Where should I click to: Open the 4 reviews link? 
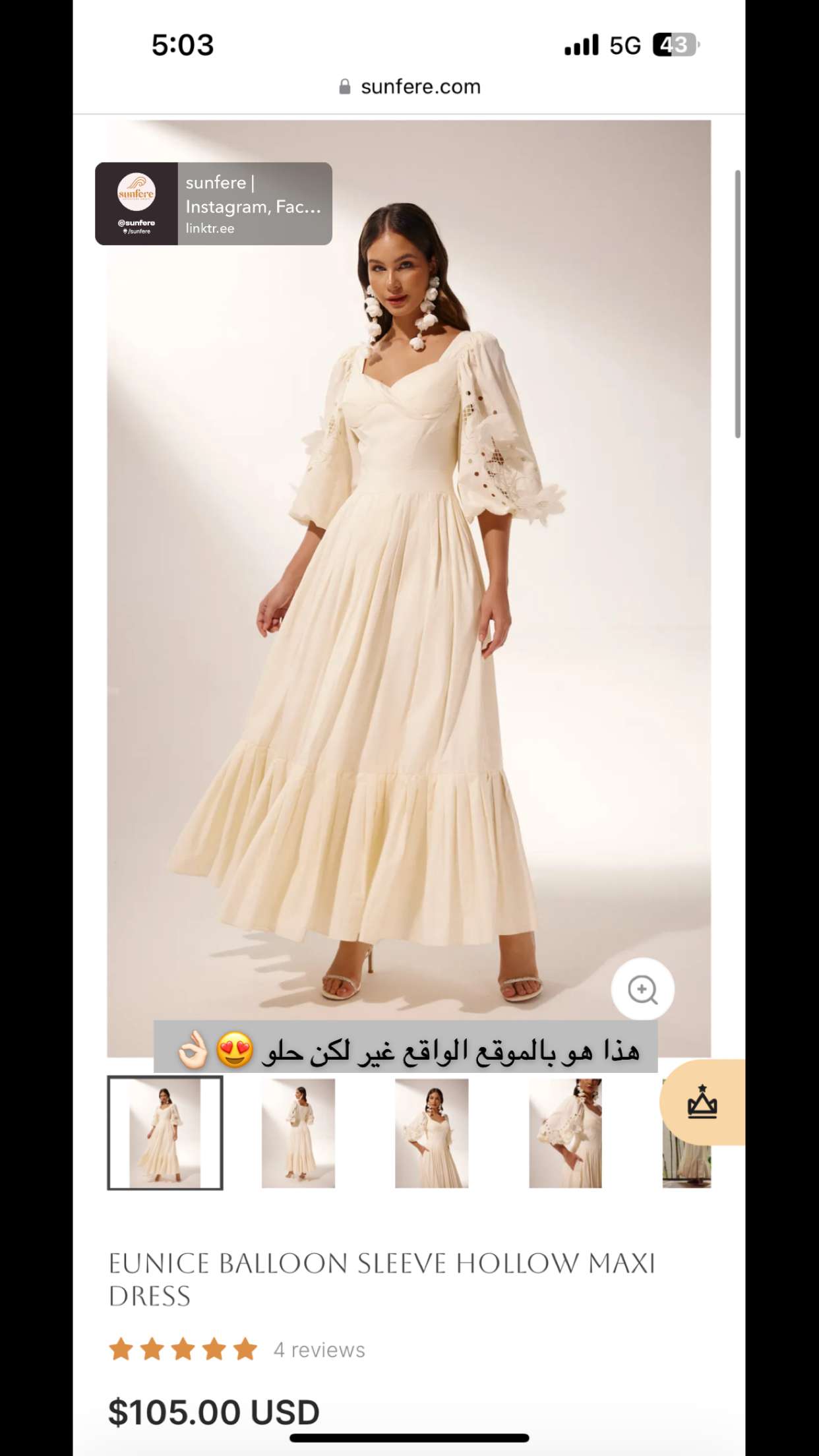click(319, 1350)
